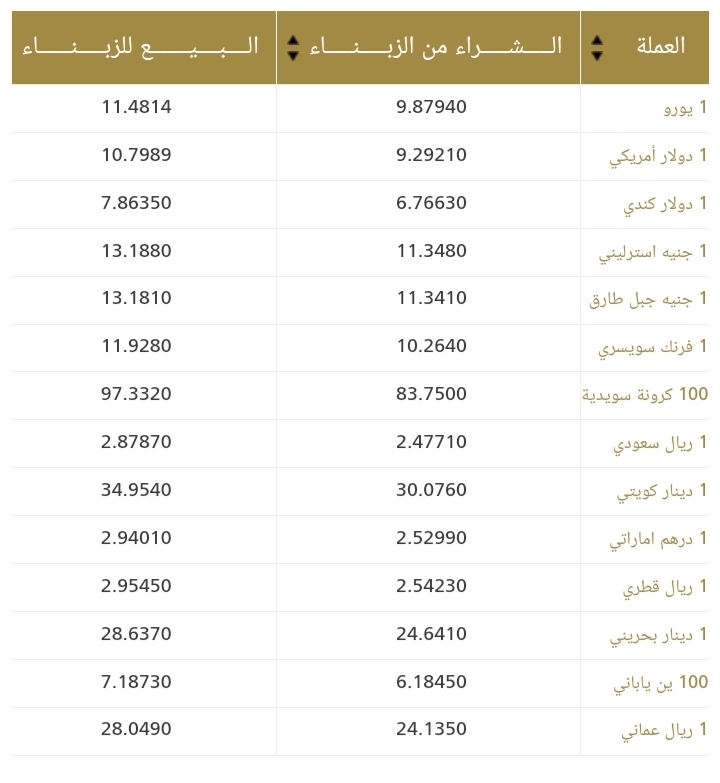Sort by الشراء من الزبناء column
The image size is (720, 783).
(292, 47)
